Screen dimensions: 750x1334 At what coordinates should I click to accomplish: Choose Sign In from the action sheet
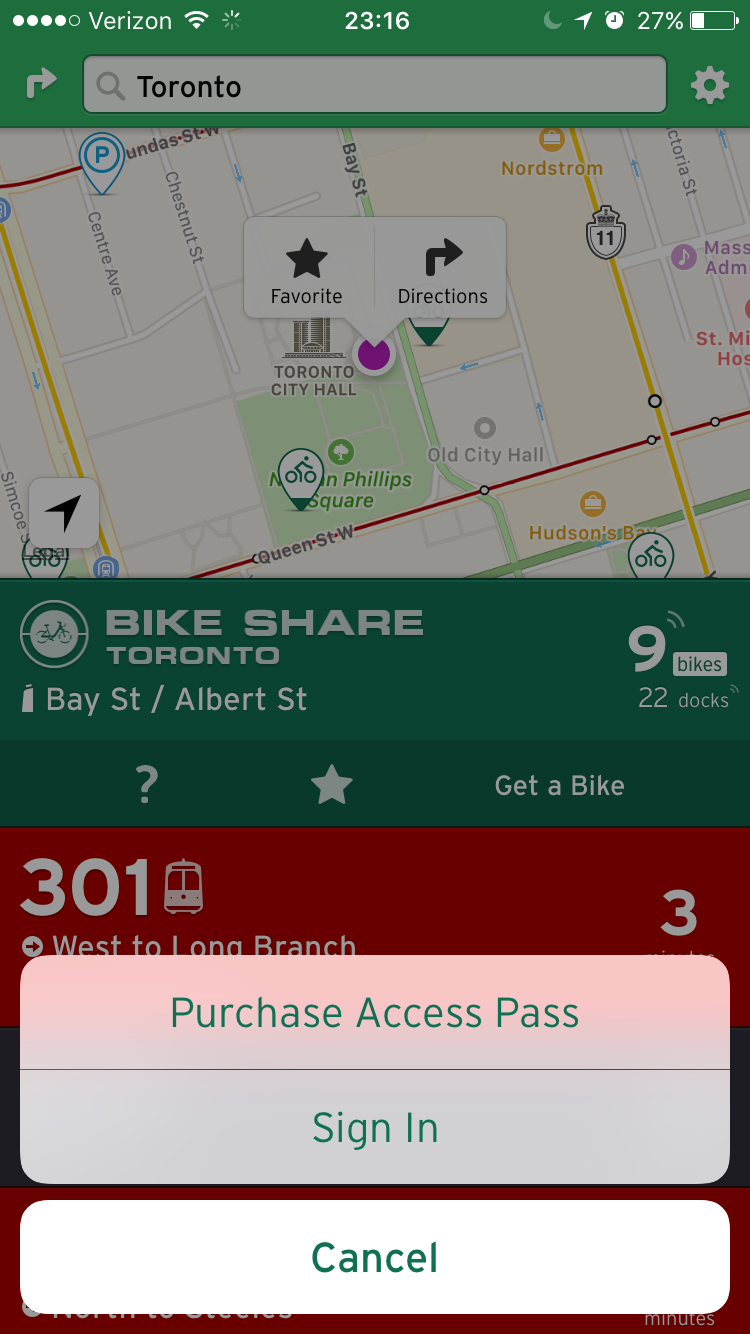tap(374, 1127)
